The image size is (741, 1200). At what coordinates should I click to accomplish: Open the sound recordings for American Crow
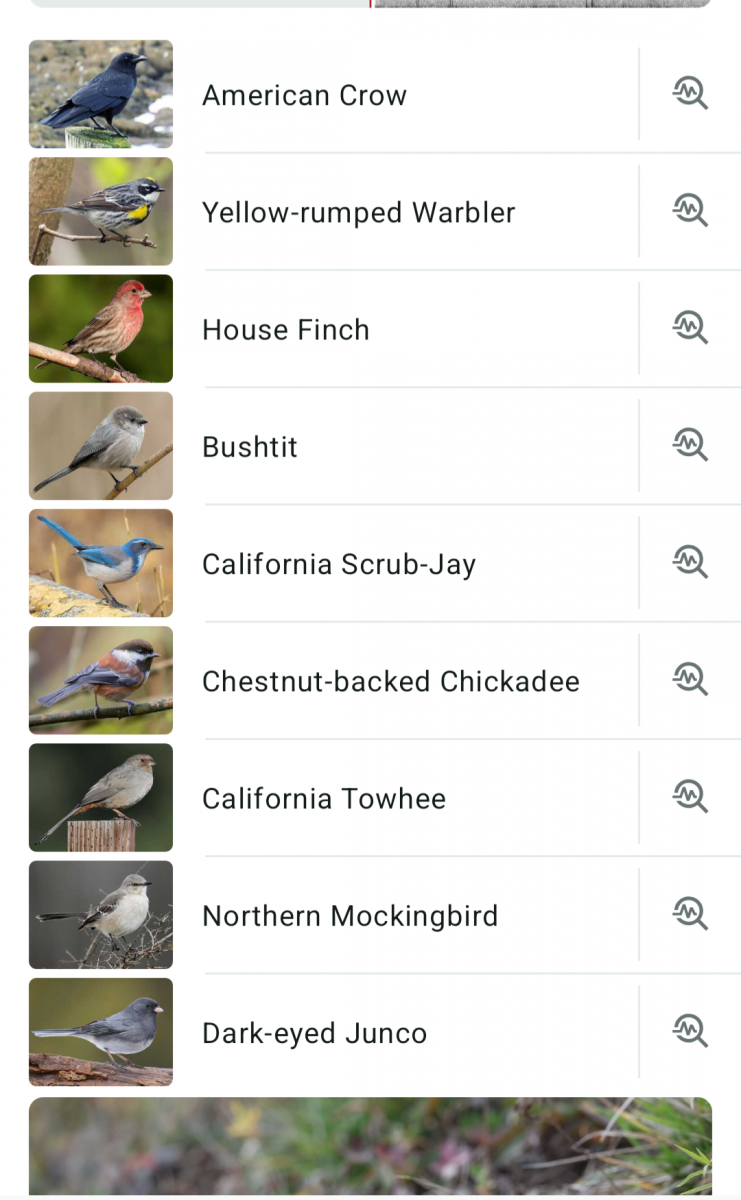(x=690, y=94)
